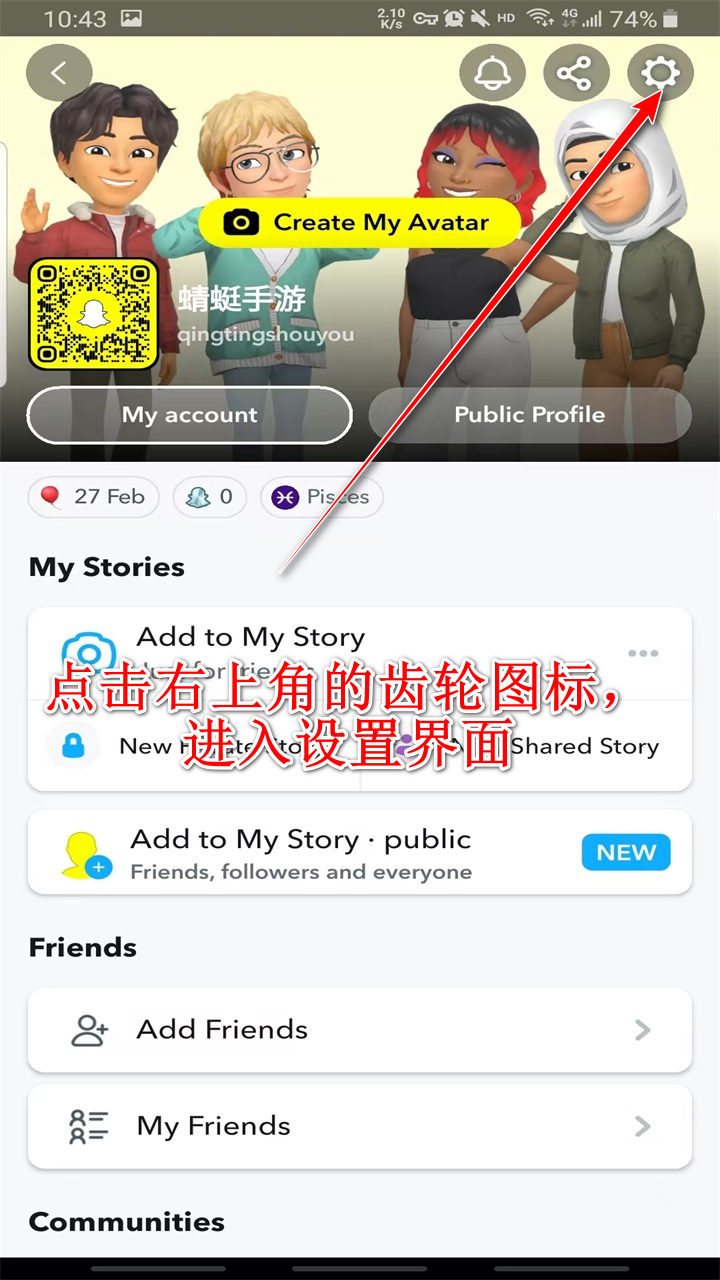The height and width of the screenshot is (1280, 720).
Task: Tap the person-plus icon in Add Friends row
Action: (x=90, y=1030)
